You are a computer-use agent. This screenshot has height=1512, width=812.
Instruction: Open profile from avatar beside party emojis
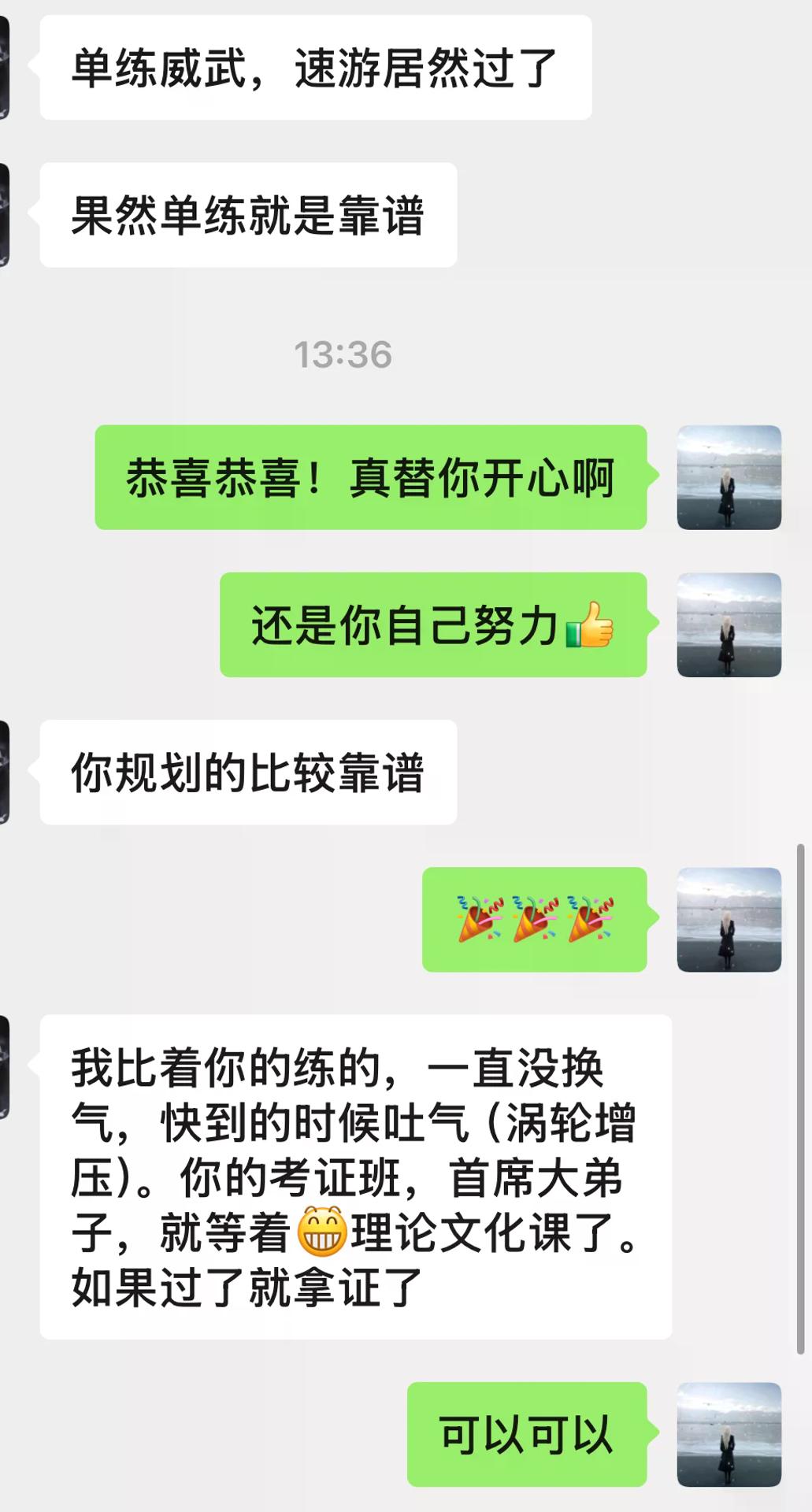(x=729, y=919)
